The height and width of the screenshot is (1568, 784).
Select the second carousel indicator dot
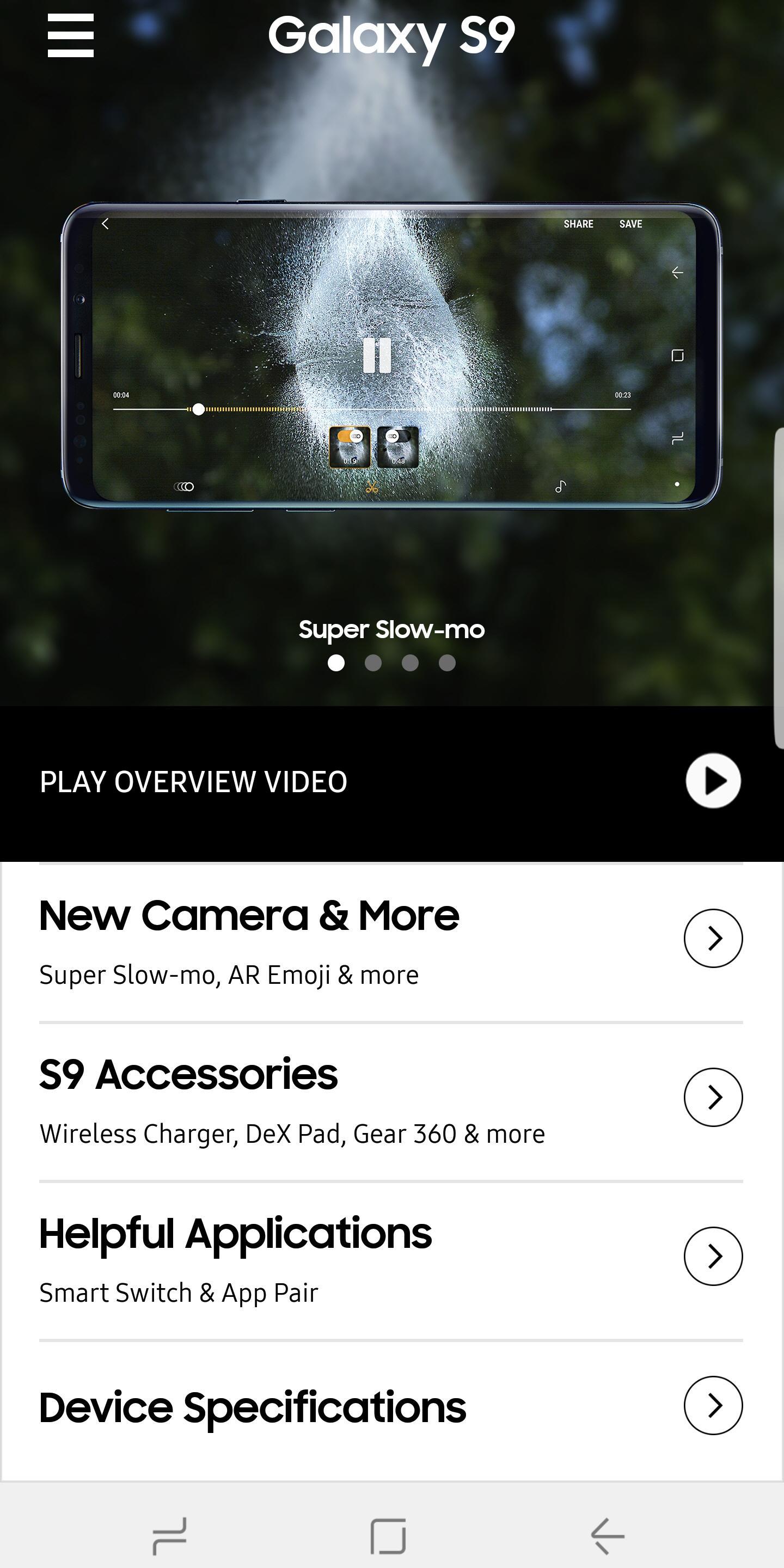pos(373,665)
